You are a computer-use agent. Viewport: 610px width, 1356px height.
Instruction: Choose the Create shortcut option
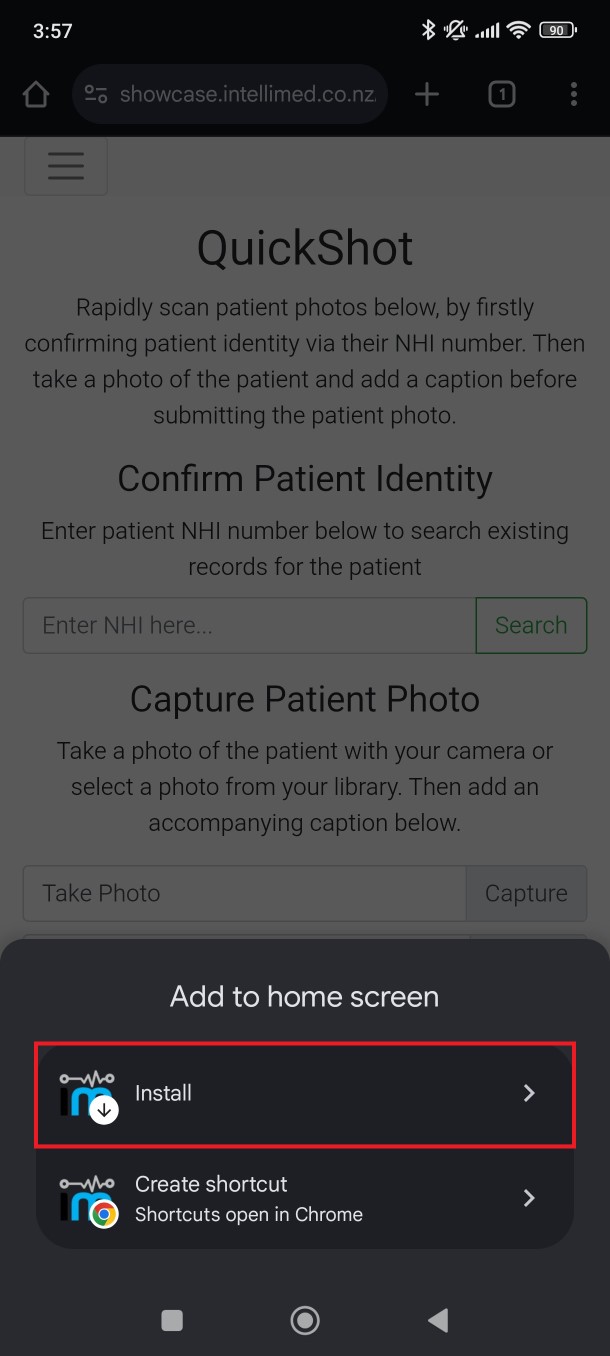pyautogui.click(x=305, y=1198)
